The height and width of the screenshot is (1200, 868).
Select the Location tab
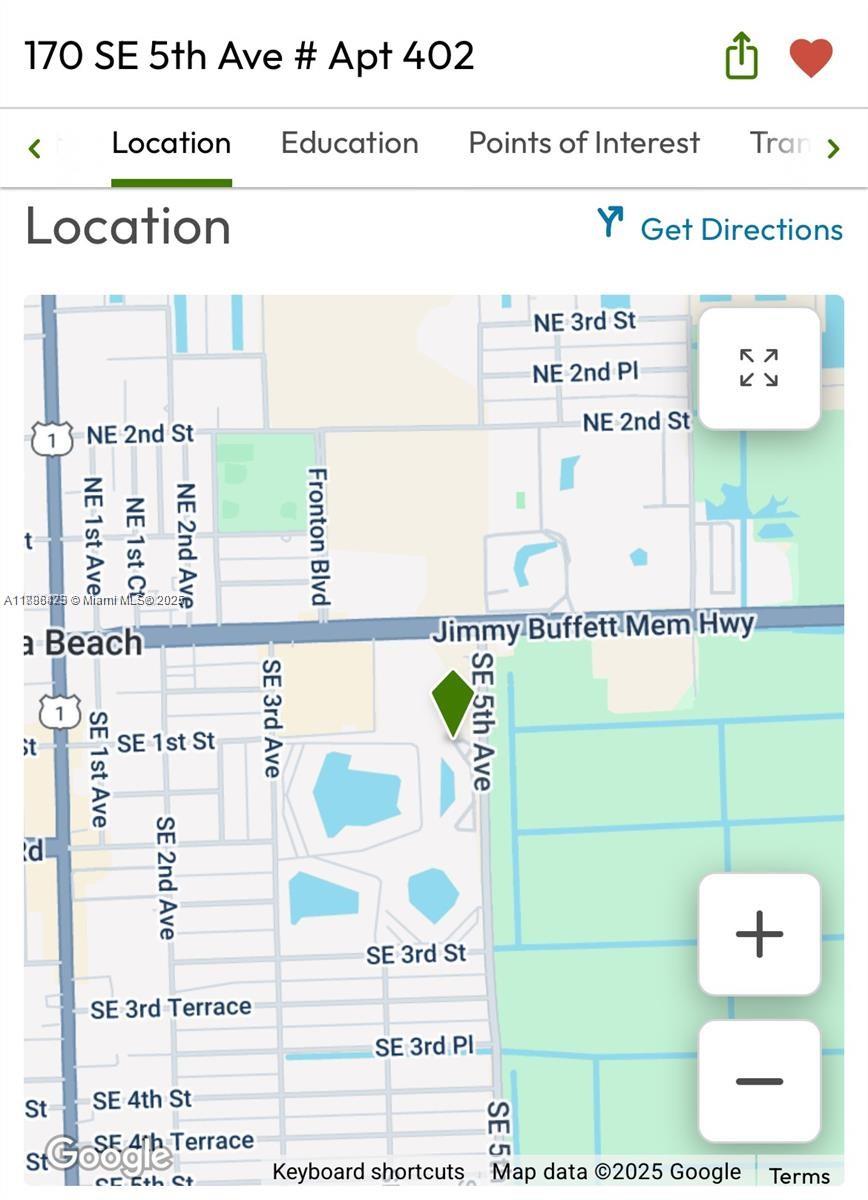(x=171, y=143)
